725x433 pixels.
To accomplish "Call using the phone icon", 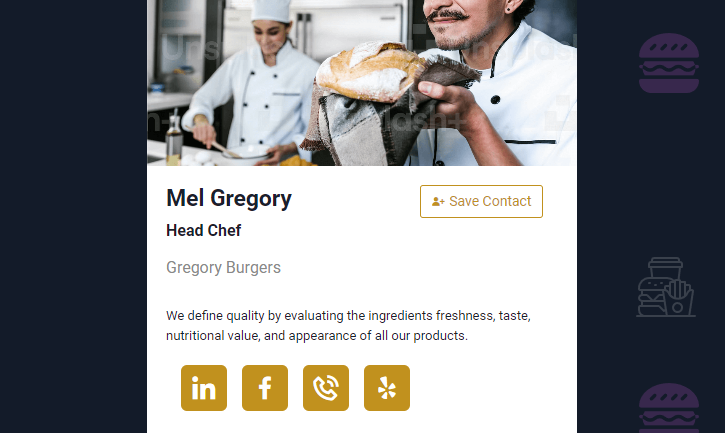I will click(x=326, y=388).
